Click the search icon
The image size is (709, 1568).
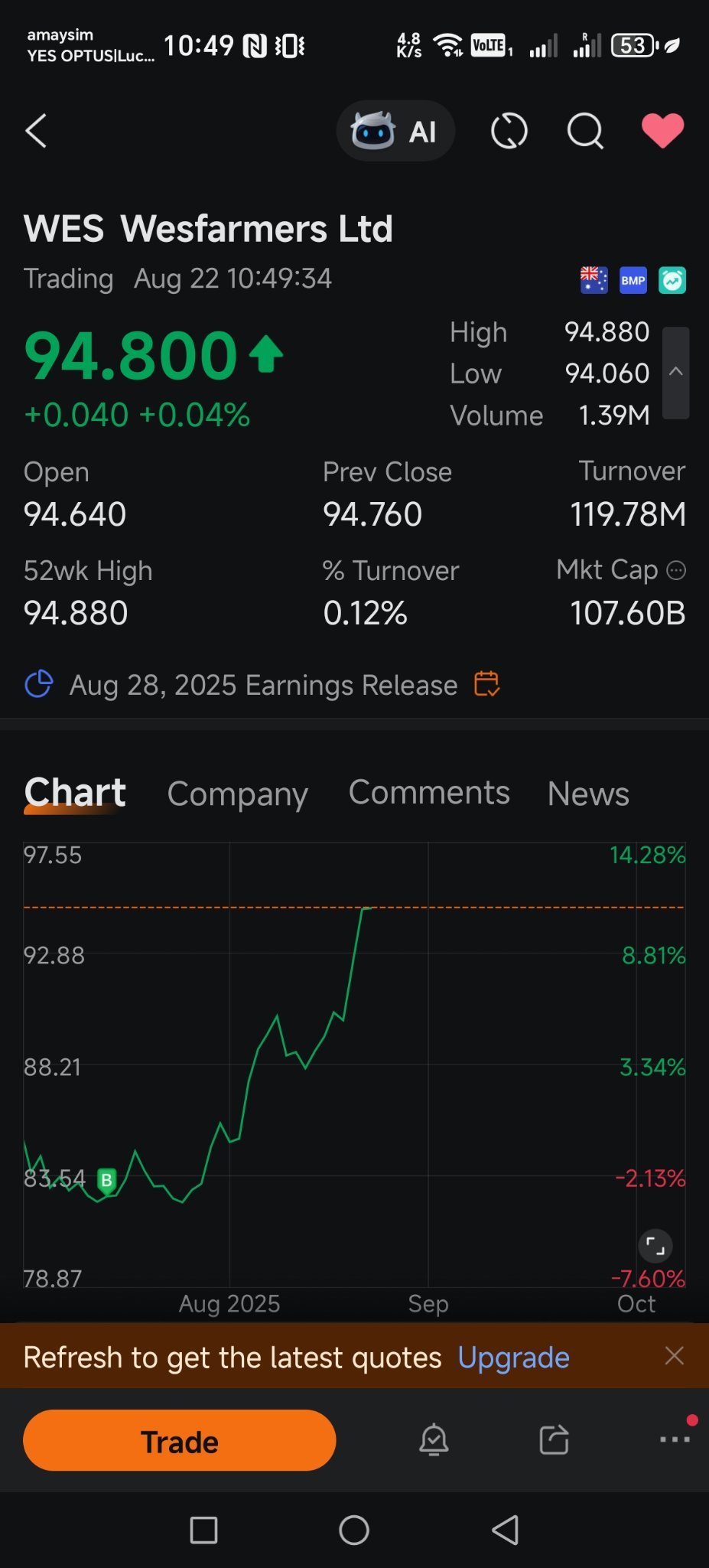pos(584,131)
